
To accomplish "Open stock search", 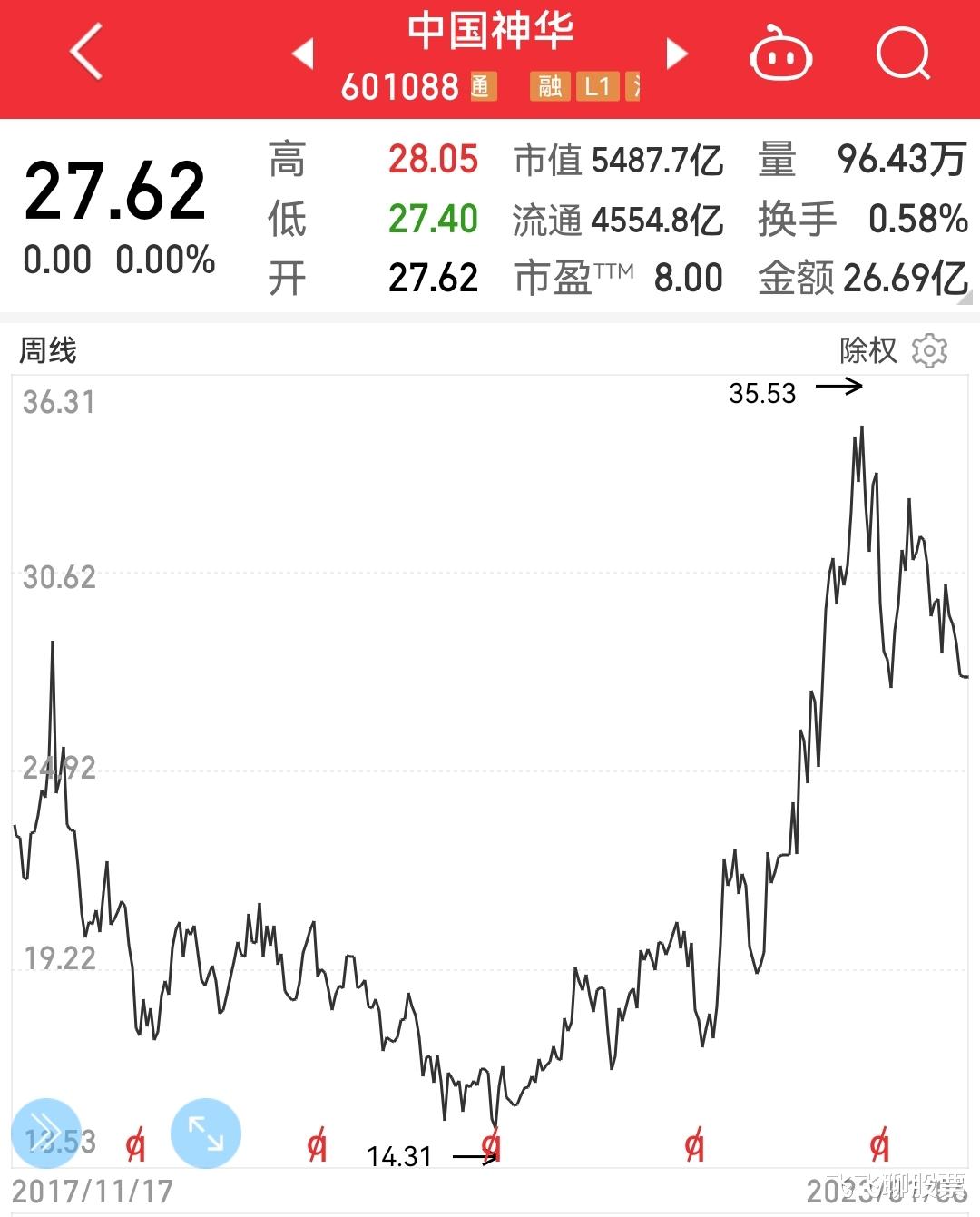I will click(903, 54).
